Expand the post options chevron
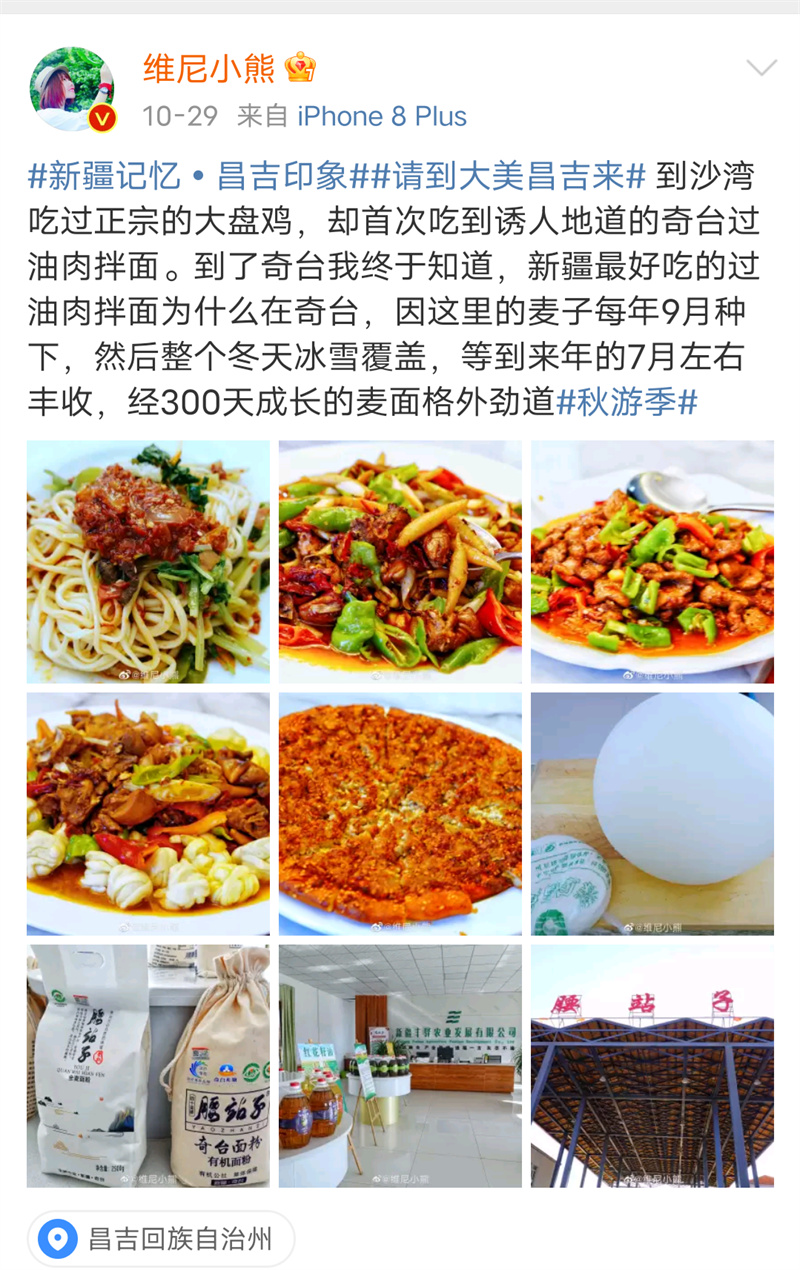The height and width of the screenshot is (1270, 800). tap(761, 68)
